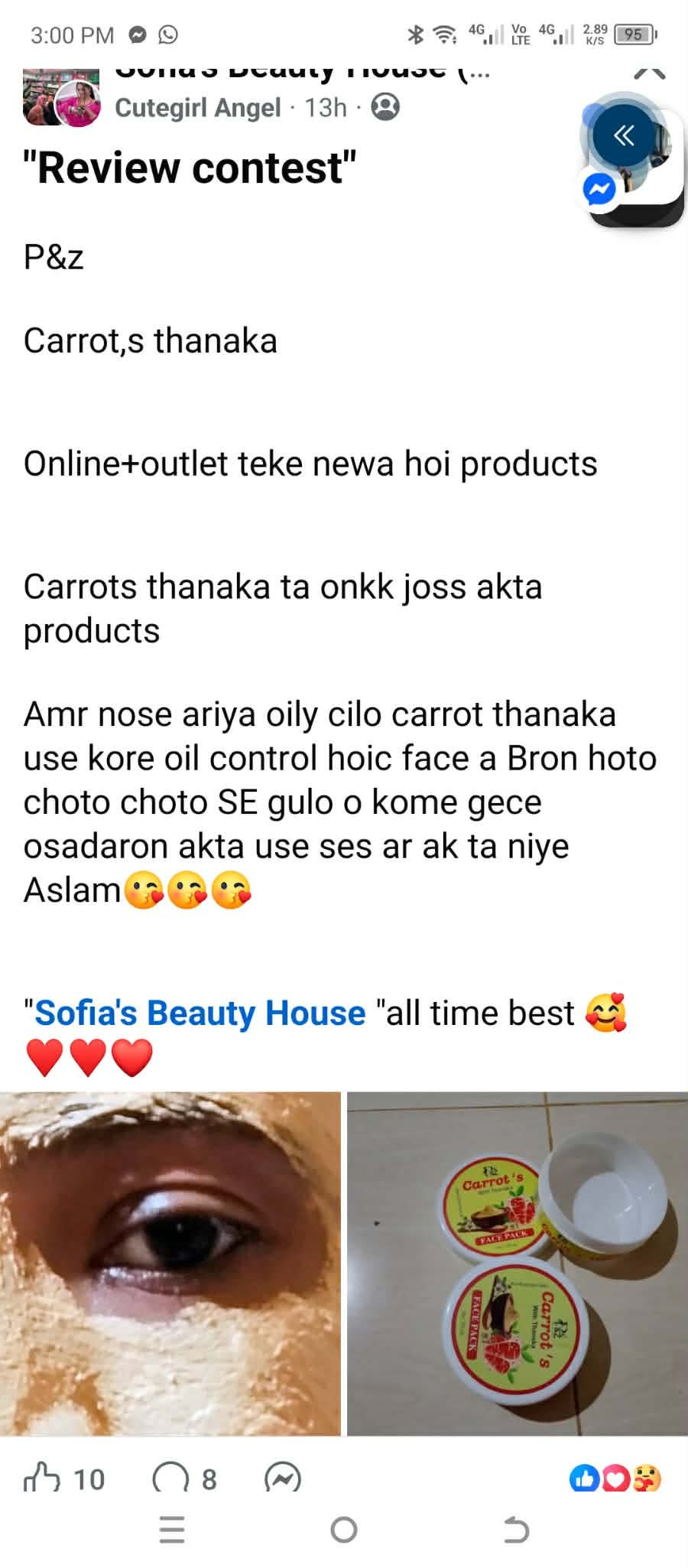Close the post view with the X
688x1568 pixels.
pyautogui.click(x=650, y=71)
